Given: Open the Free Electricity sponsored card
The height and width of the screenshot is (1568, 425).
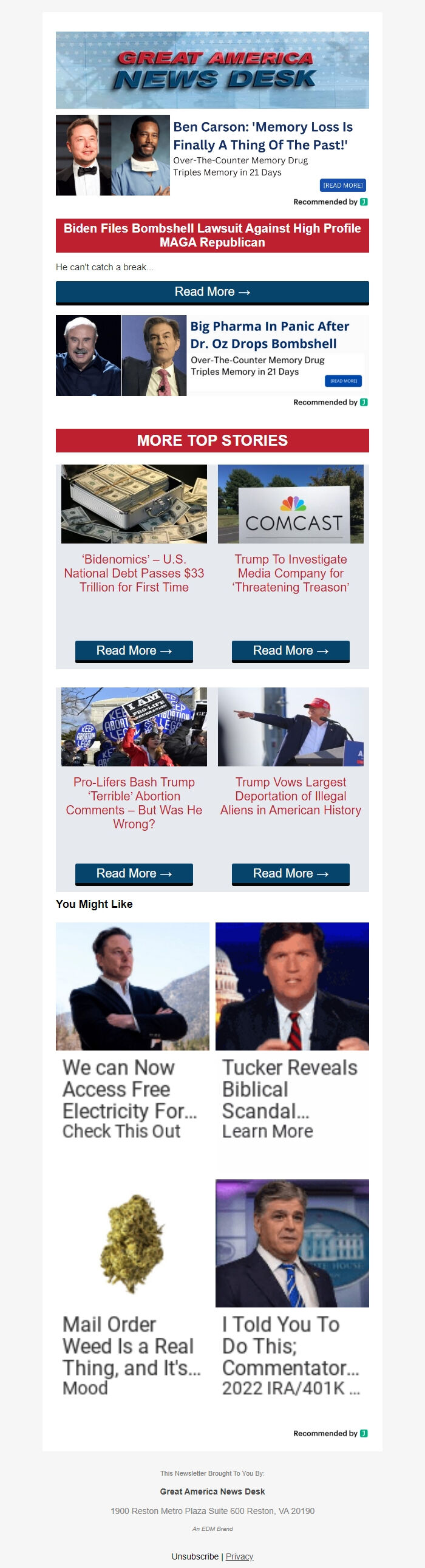Looking at the screenshot, I should 132,1035.
